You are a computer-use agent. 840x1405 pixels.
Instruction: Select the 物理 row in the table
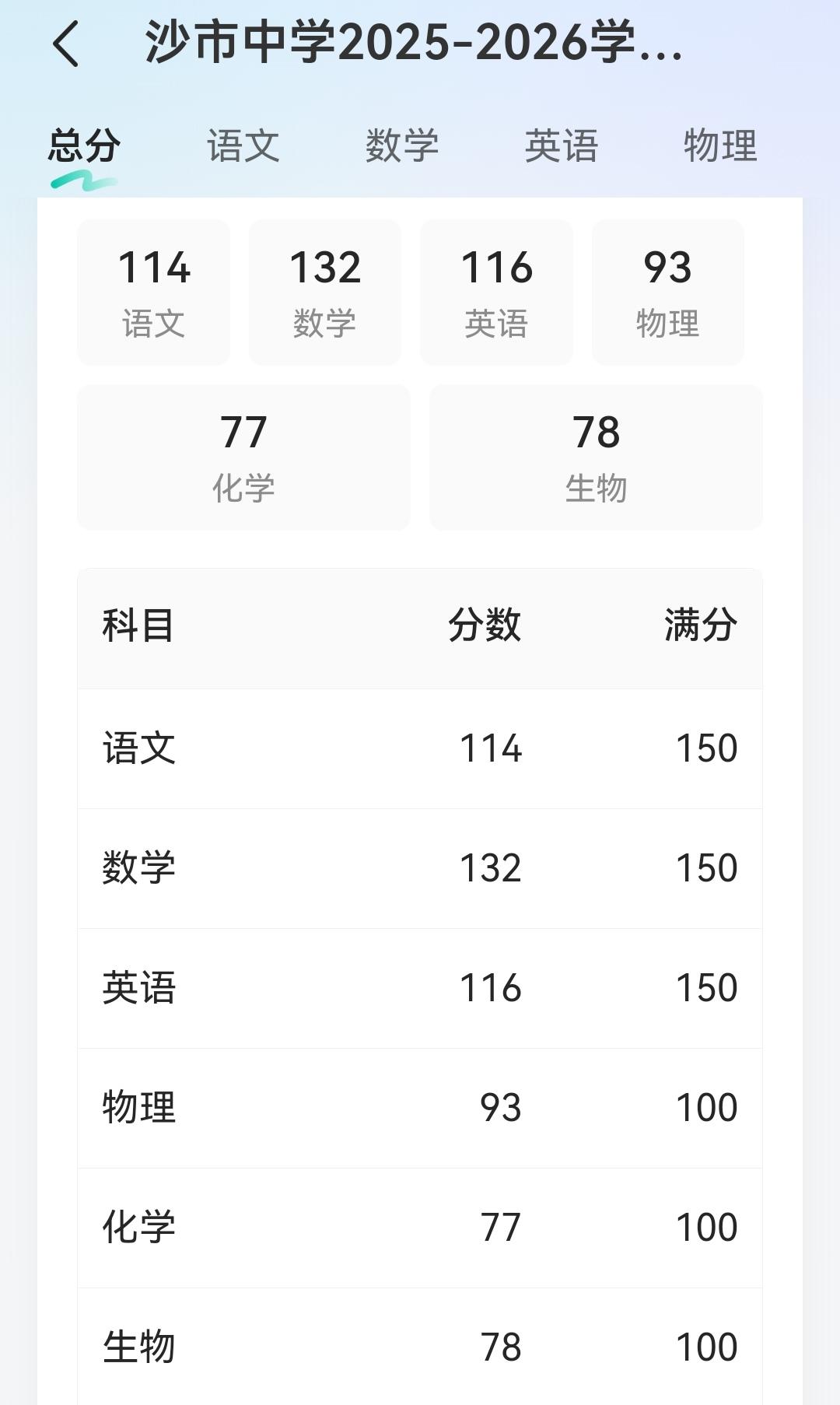tap(420, 1108)
